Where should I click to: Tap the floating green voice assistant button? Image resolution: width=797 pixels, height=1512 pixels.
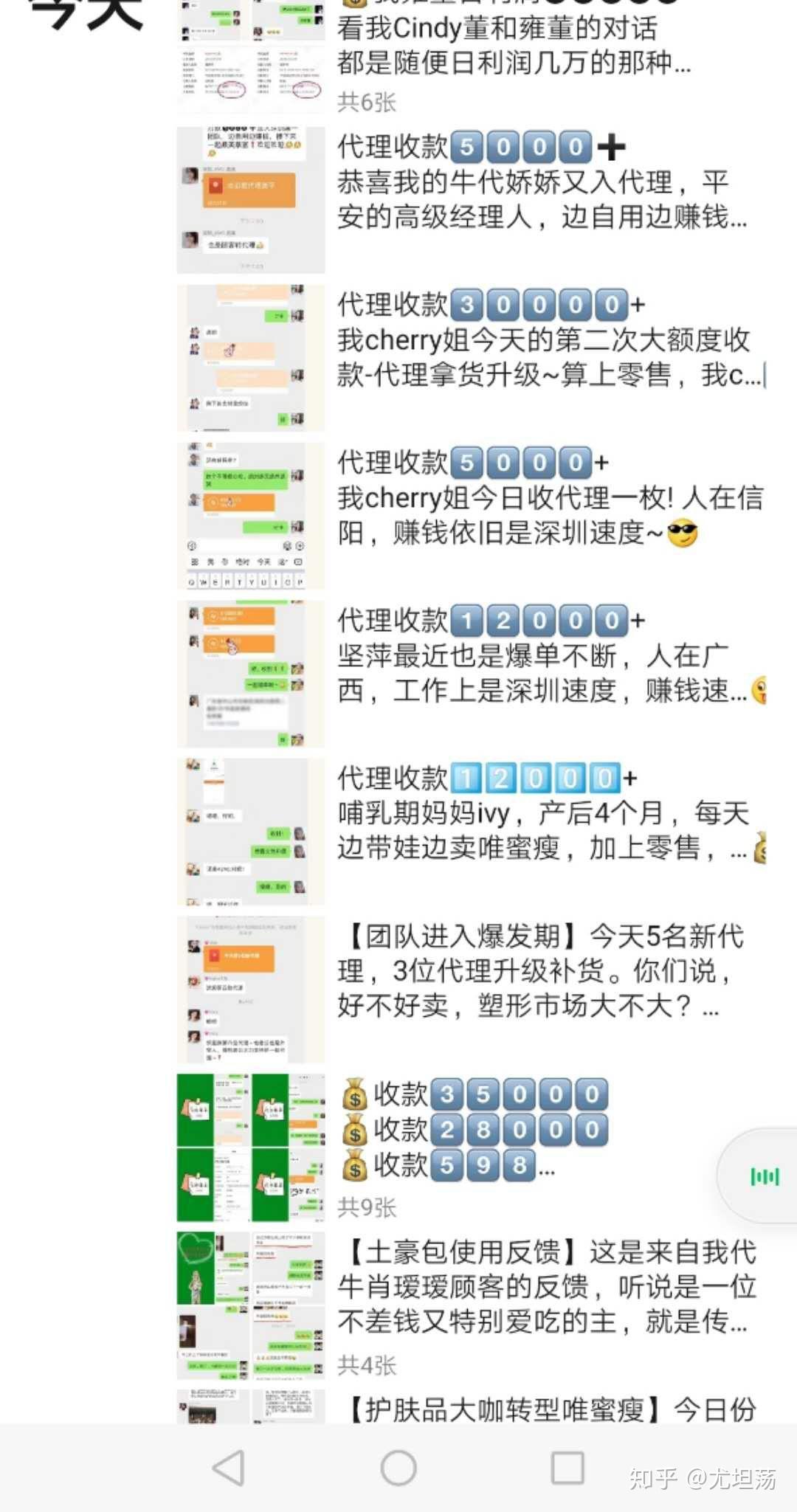click(765, 1176)
